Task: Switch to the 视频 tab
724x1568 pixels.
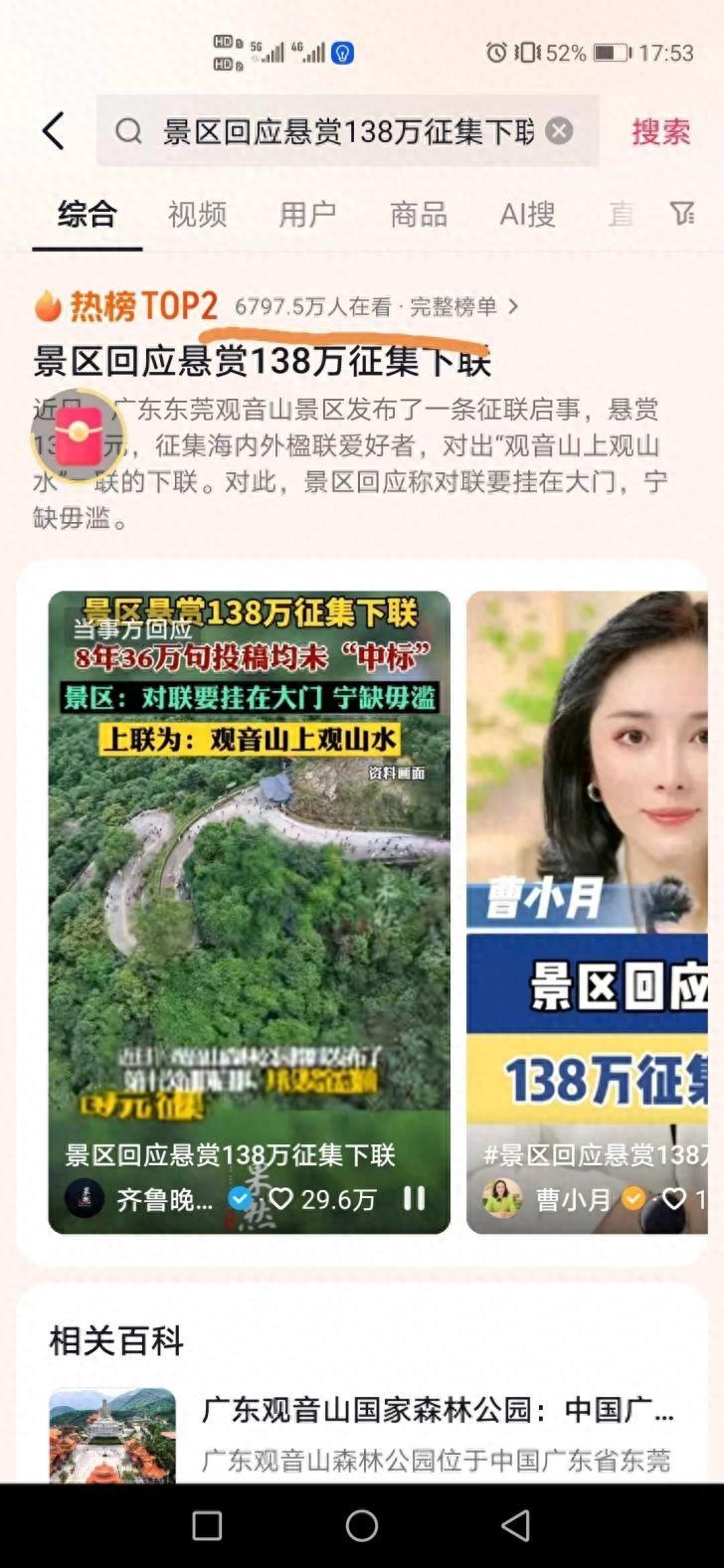Action: pyautogui.click(x=197, y=214)
